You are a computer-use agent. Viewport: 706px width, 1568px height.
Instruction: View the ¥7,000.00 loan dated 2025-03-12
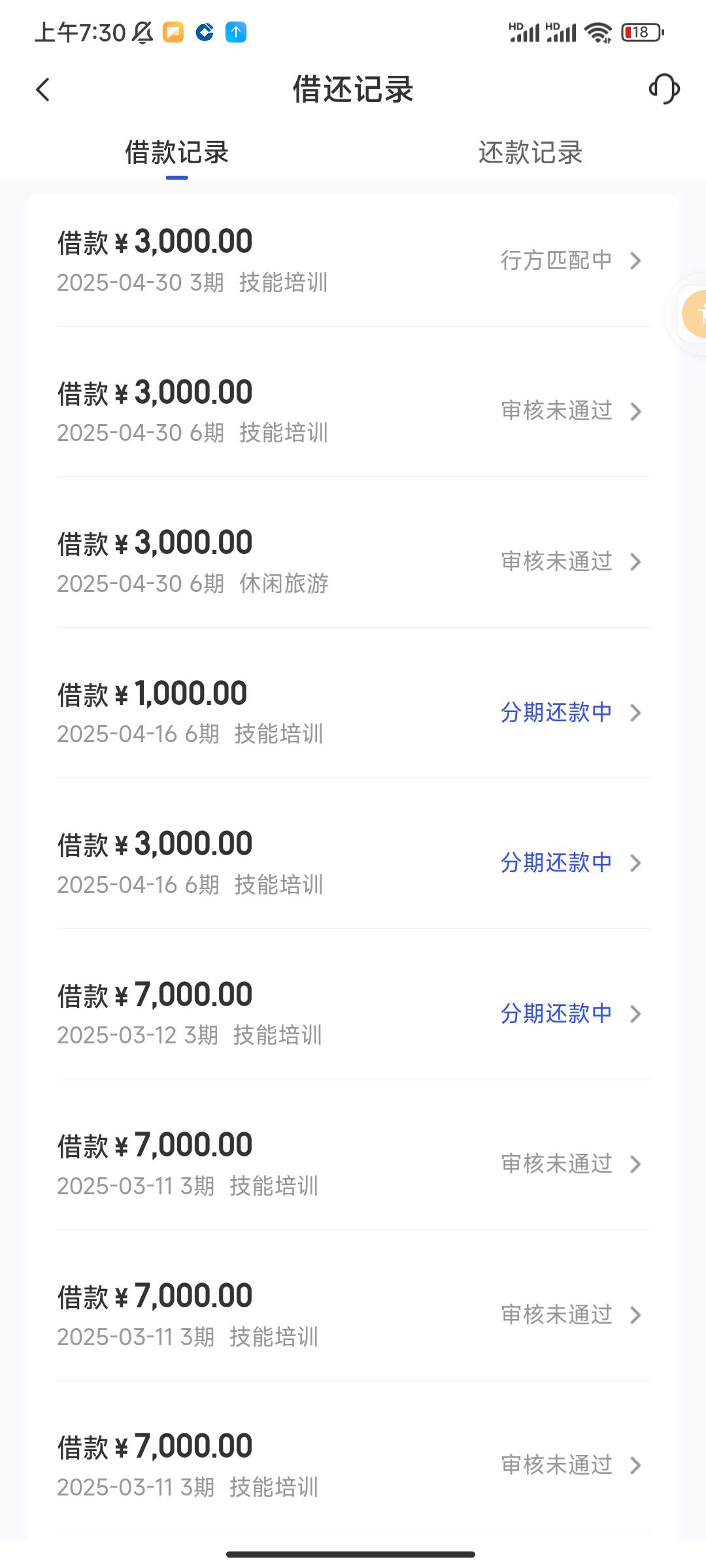[x=353, y=1014]
